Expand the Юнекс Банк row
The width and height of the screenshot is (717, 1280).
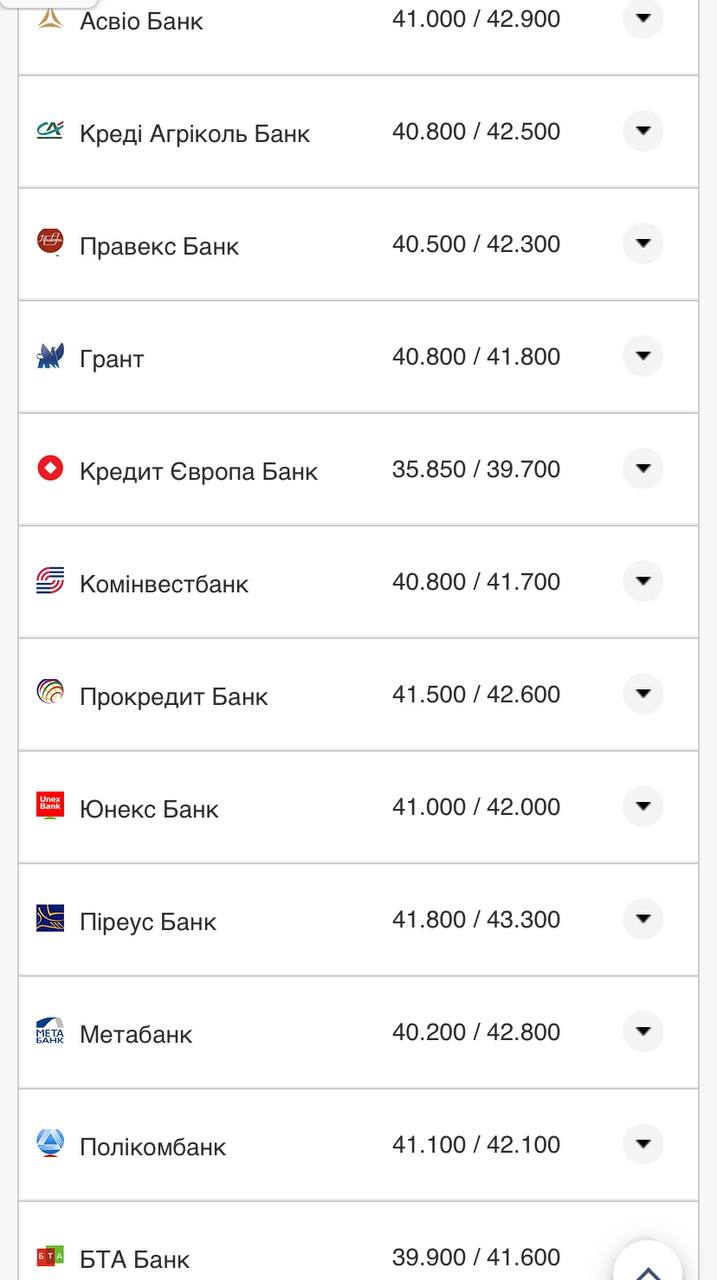[x=643, y=806]
